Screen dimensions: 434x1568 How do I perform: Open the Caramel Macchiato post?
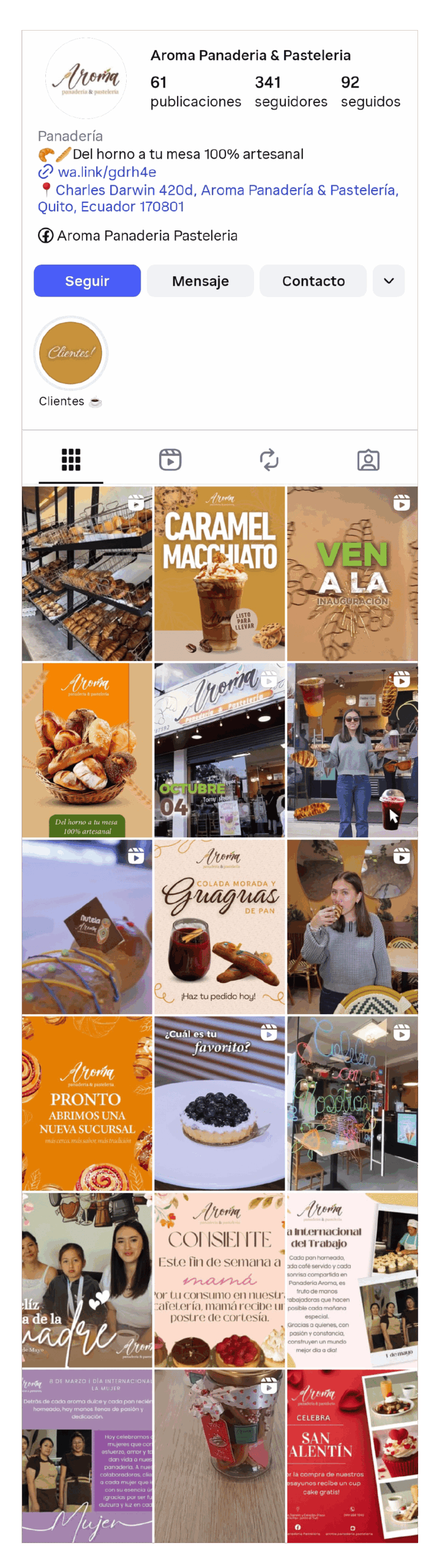[x=219, y=573]
